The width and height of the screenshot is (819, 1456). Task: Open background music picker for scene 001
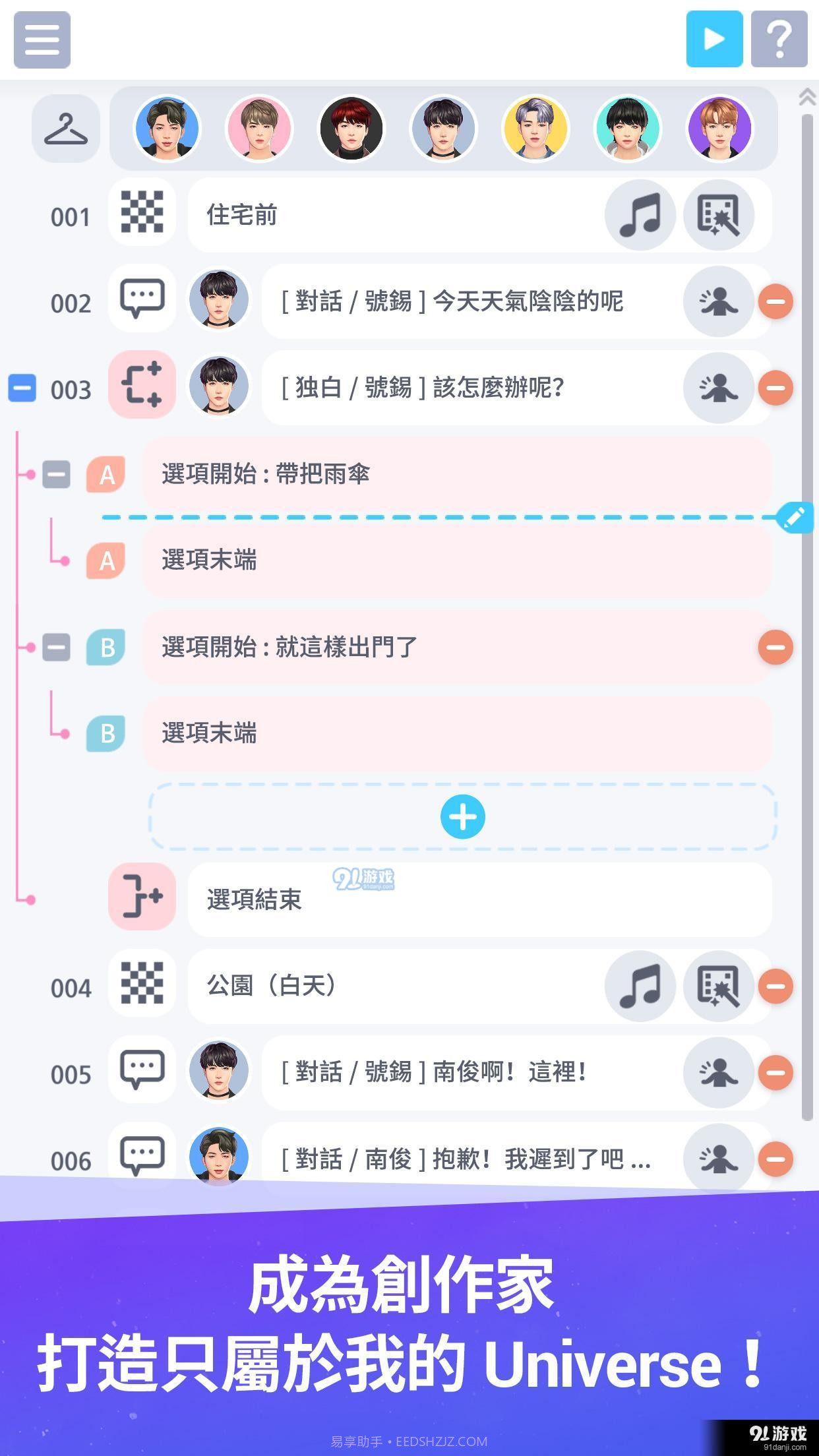tap(639, 216)
